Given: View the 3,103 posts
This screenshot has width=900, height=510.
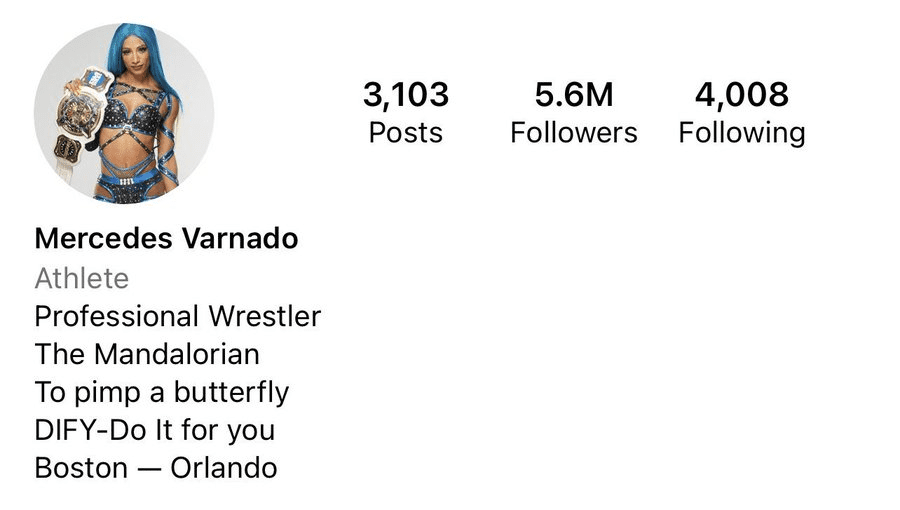Looking at the screenshot, I should [405, 113].
